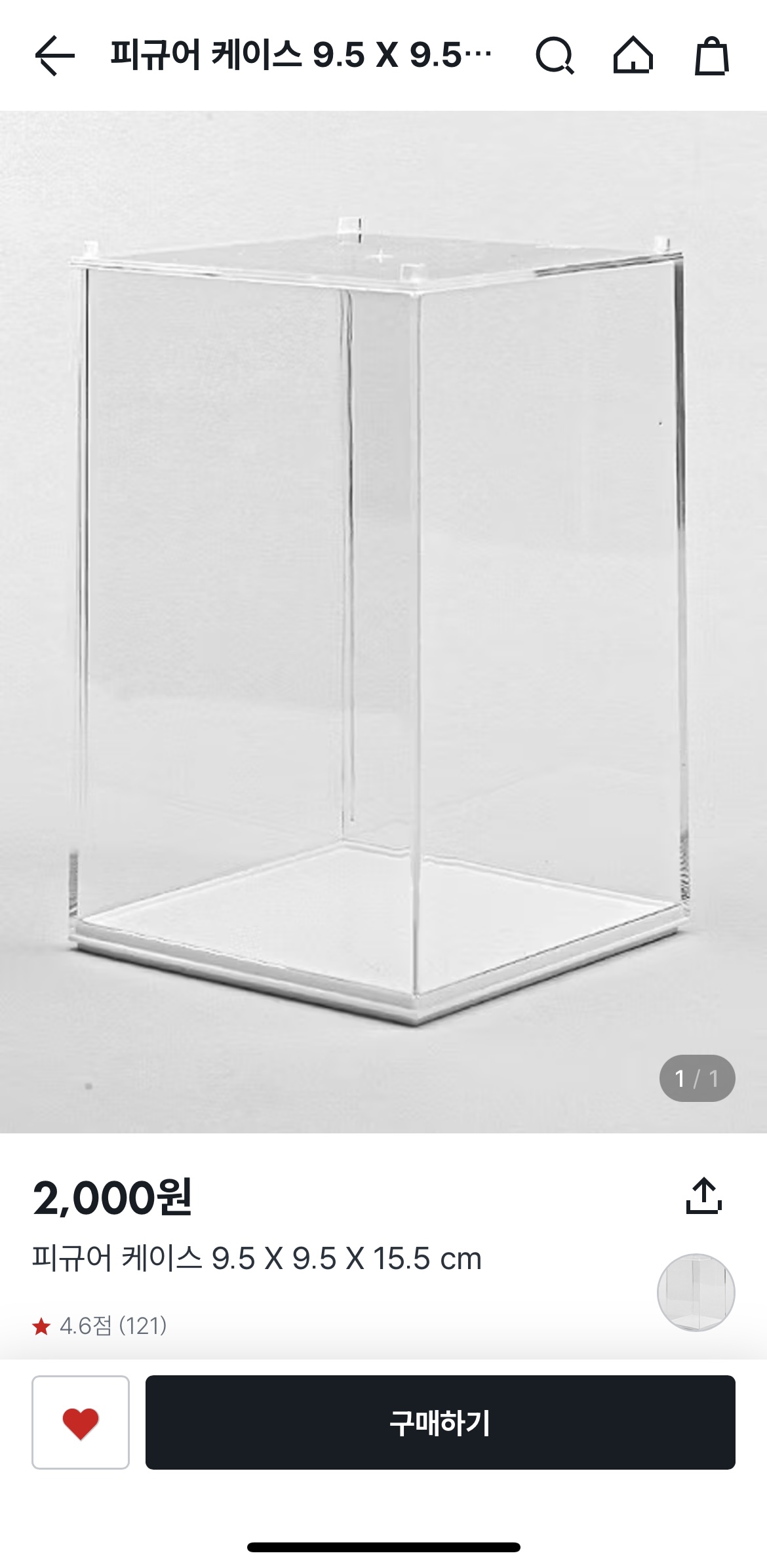Open the round product thumbnail
The width and height of the screenshot is (767, 1568).
coord(696,1292)
